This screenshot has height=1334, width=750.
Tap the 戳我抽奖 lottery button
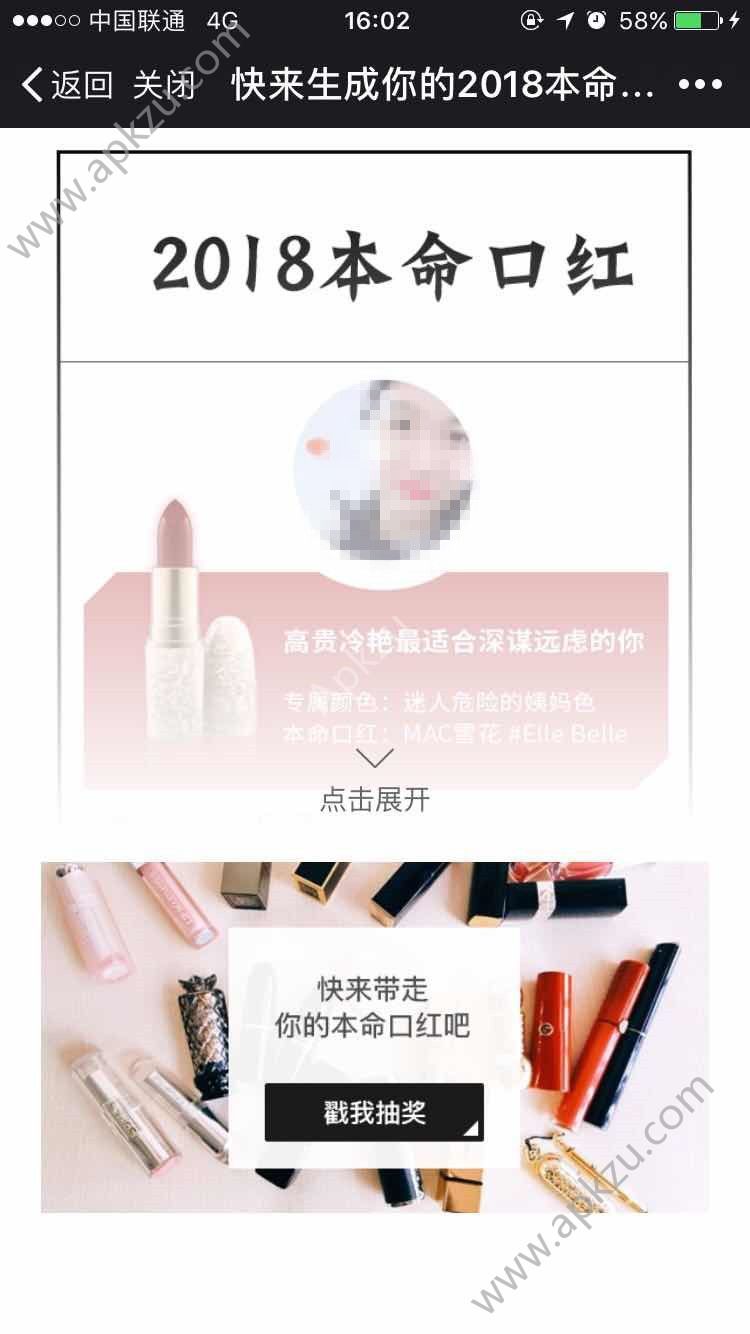[374, 1112]
